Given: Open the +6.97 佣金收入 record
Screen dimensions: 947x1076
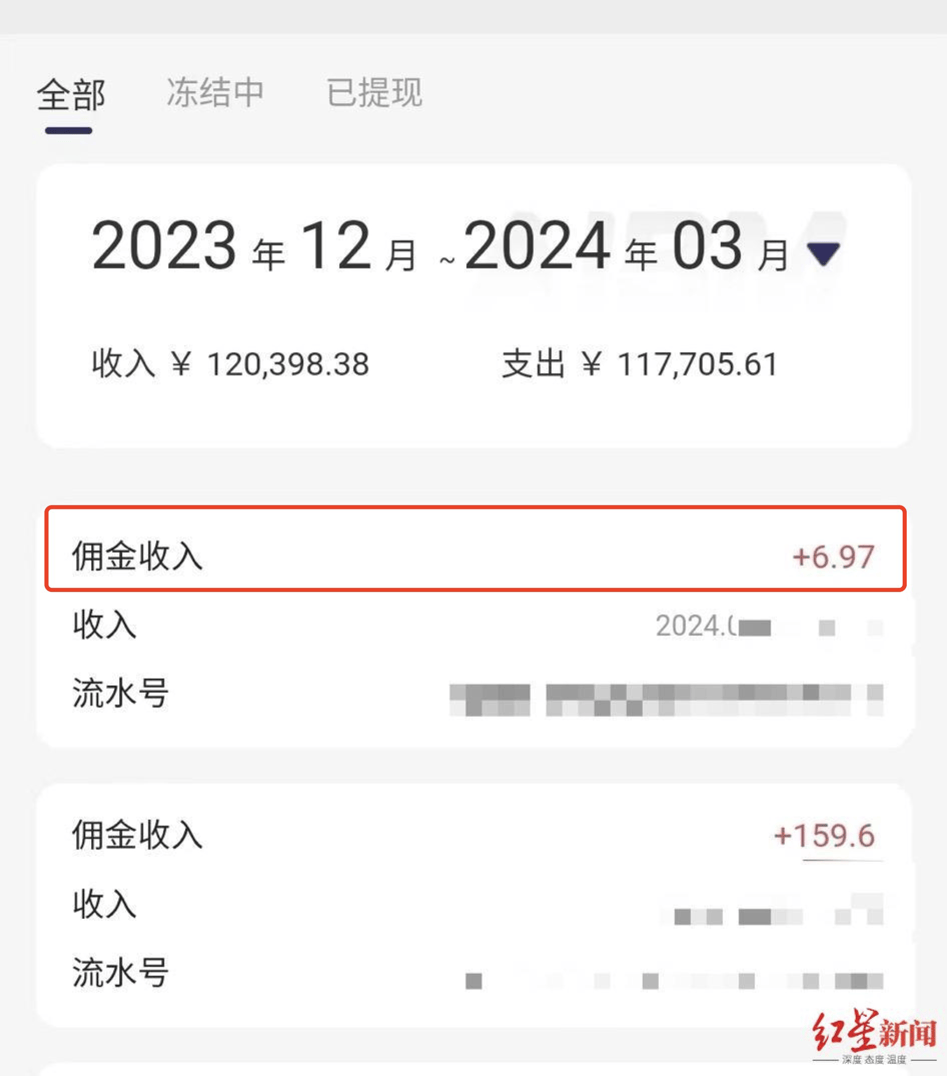Looking at the screenshot, I should pyautogui.click(x=474, y=556).
